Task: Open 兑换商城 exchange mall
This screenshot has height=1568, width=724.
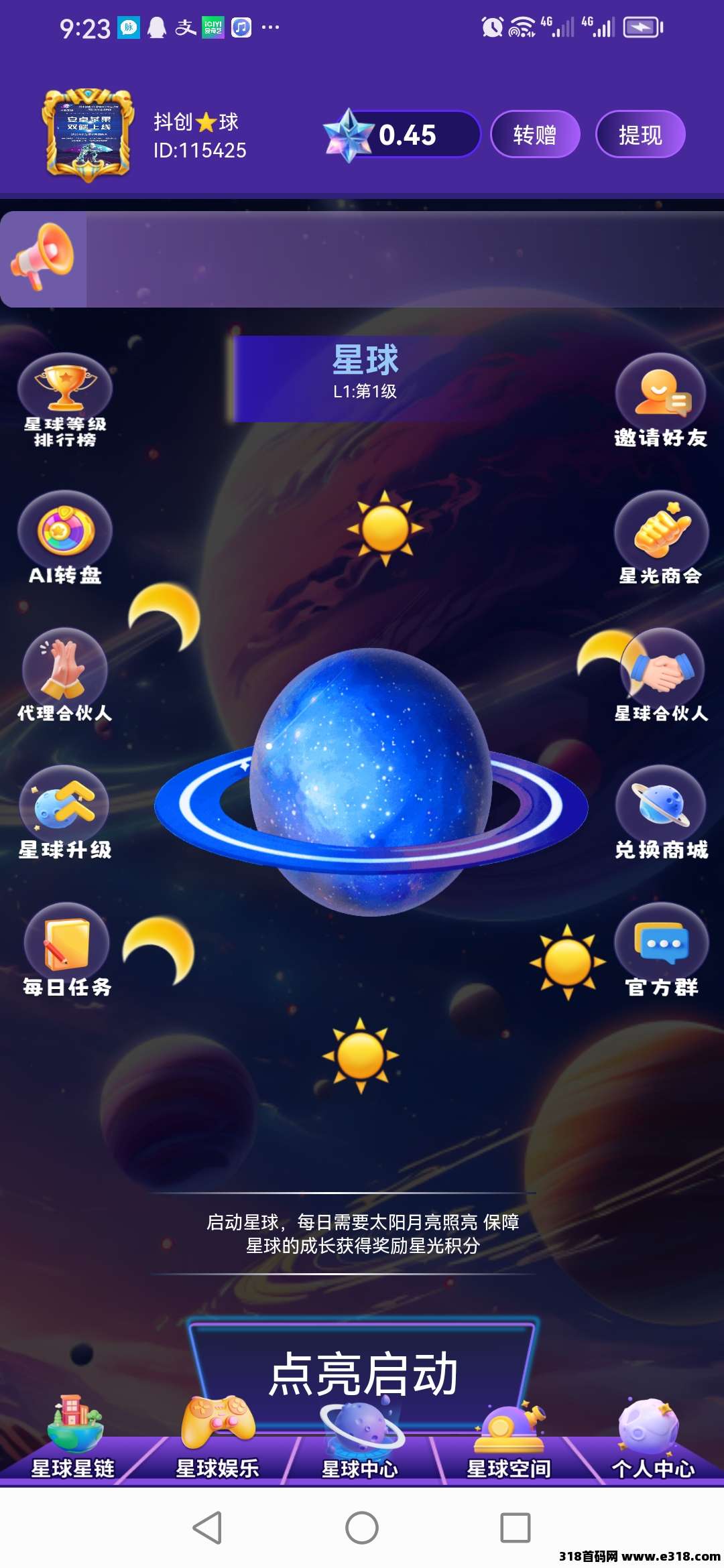Action: [661, 812]
